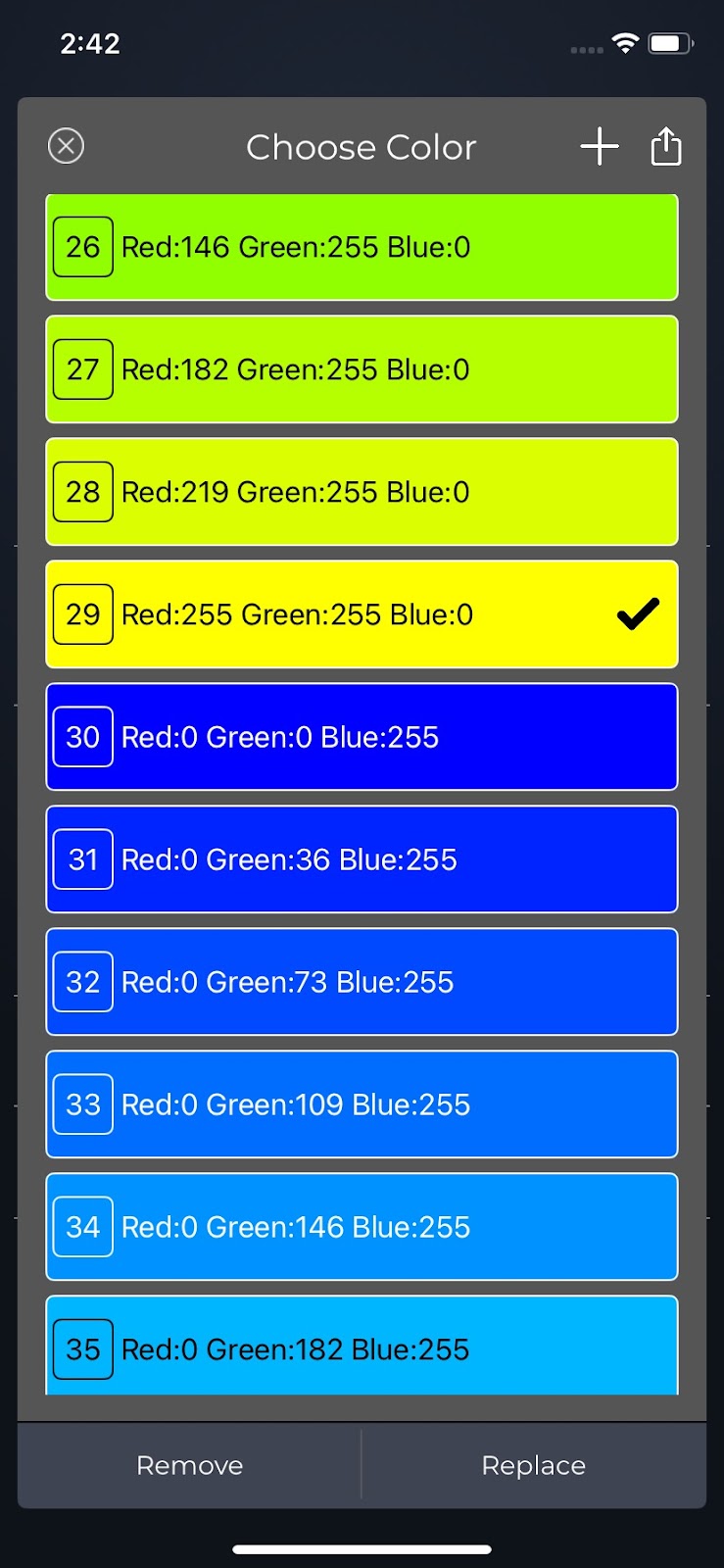The height and width of the screenshot is (1568, 724).
Task: Pick color 32 Red:0 Green:73 Blue:255
Action: click(x=362, y=982)
